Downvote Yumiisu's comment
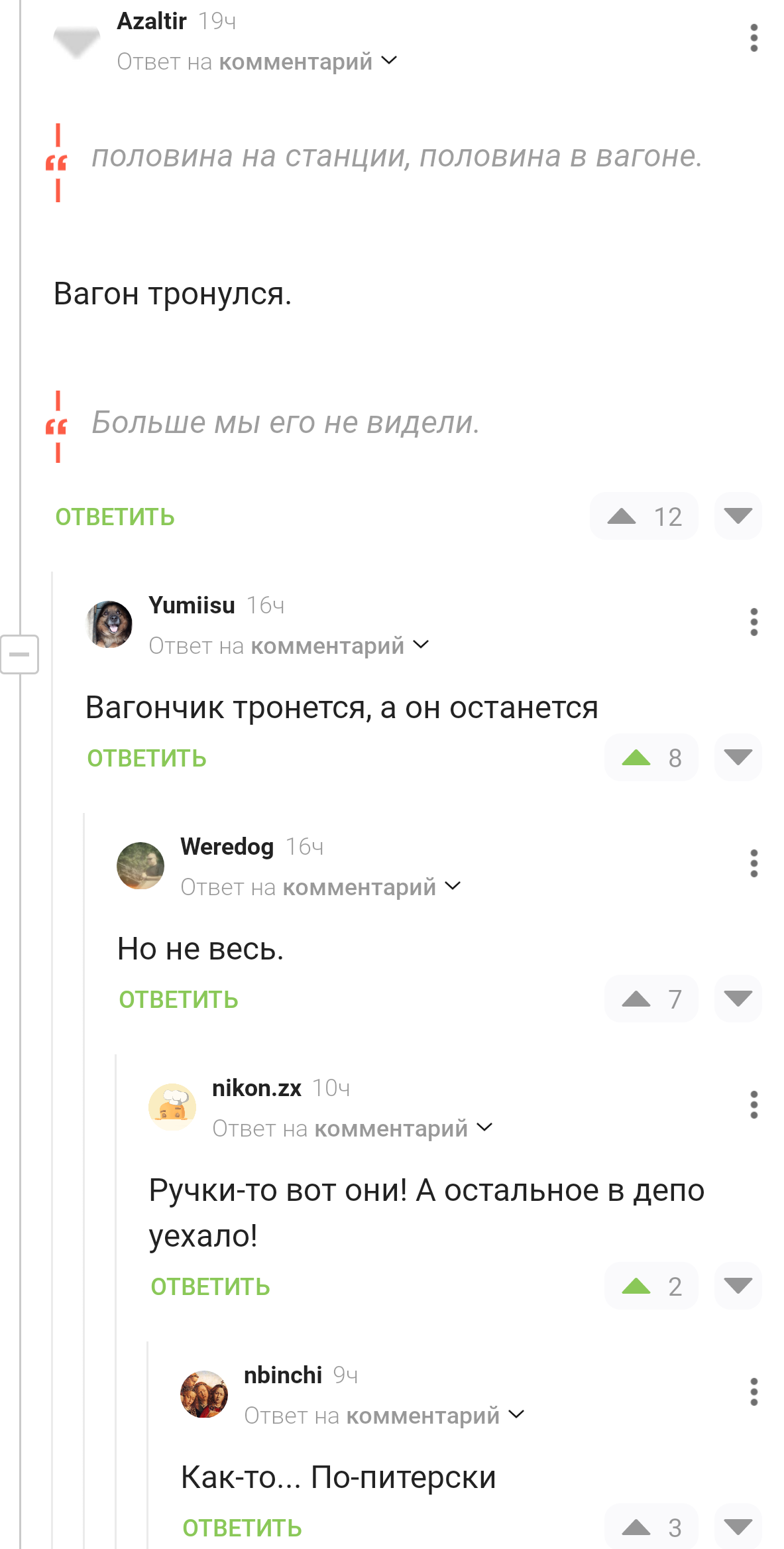Image resolution: width=784 pixels, height=1549 pixels. (x=738, y=758)
